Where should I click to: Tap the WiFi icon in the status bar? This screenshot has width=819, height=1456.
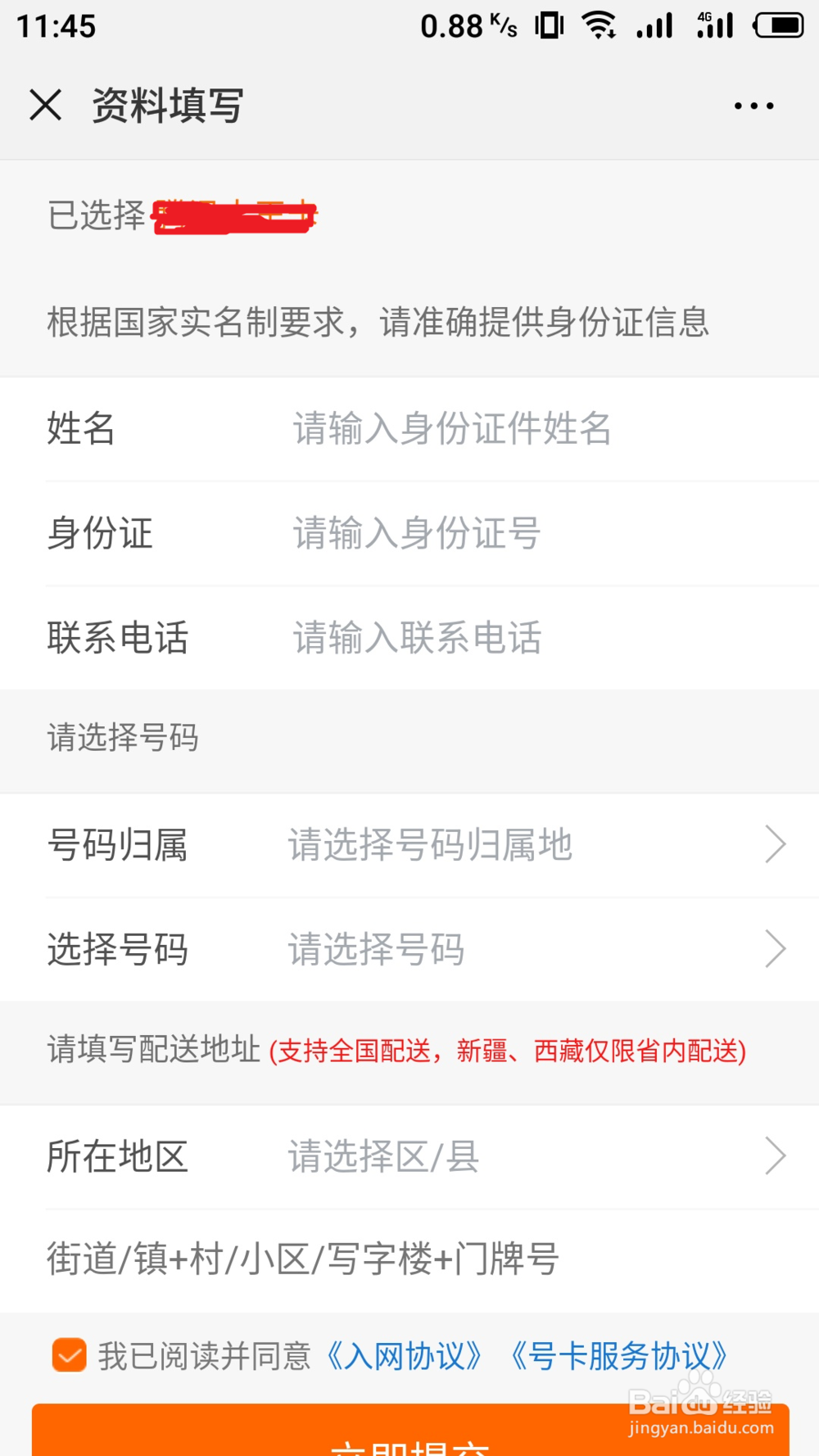(600, 25)
